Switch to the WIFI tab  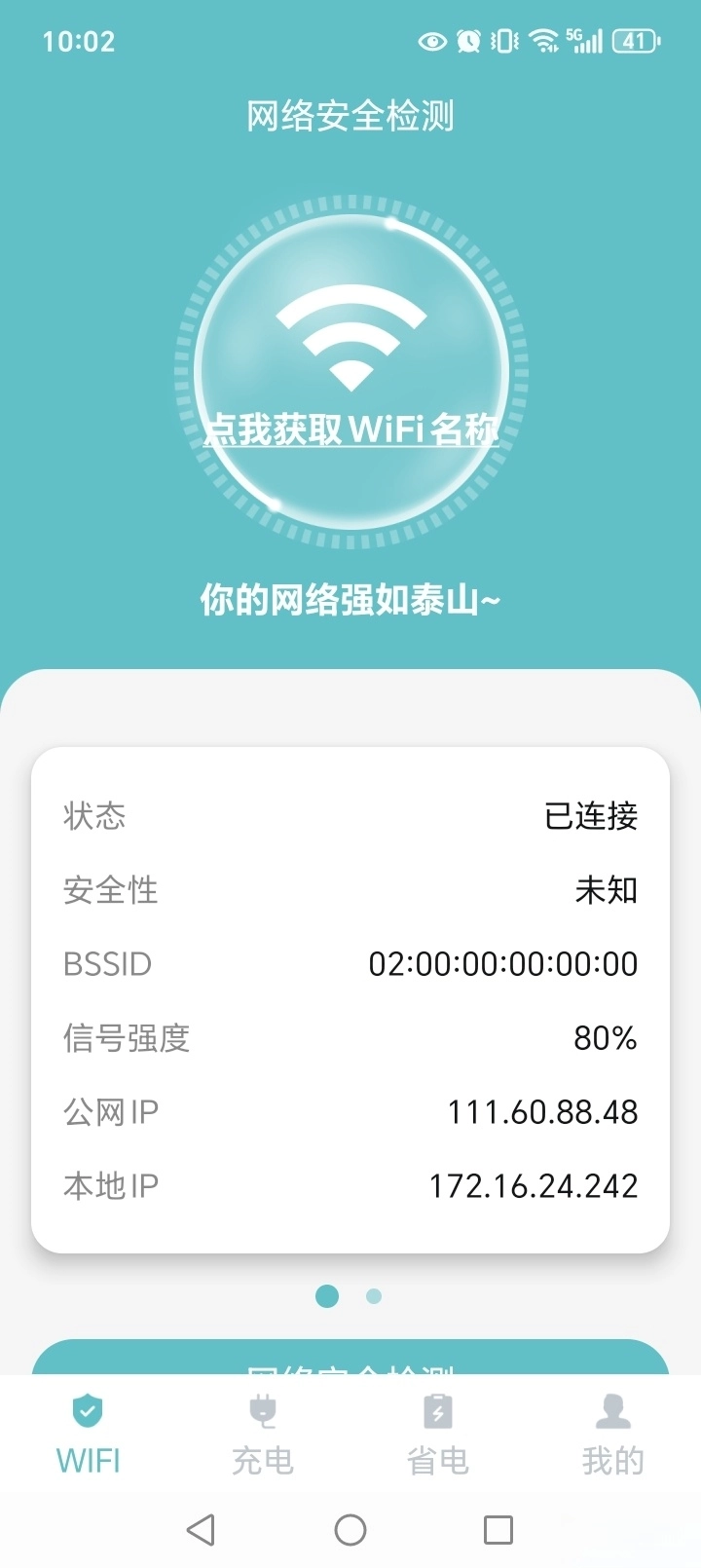[87, 1434]
